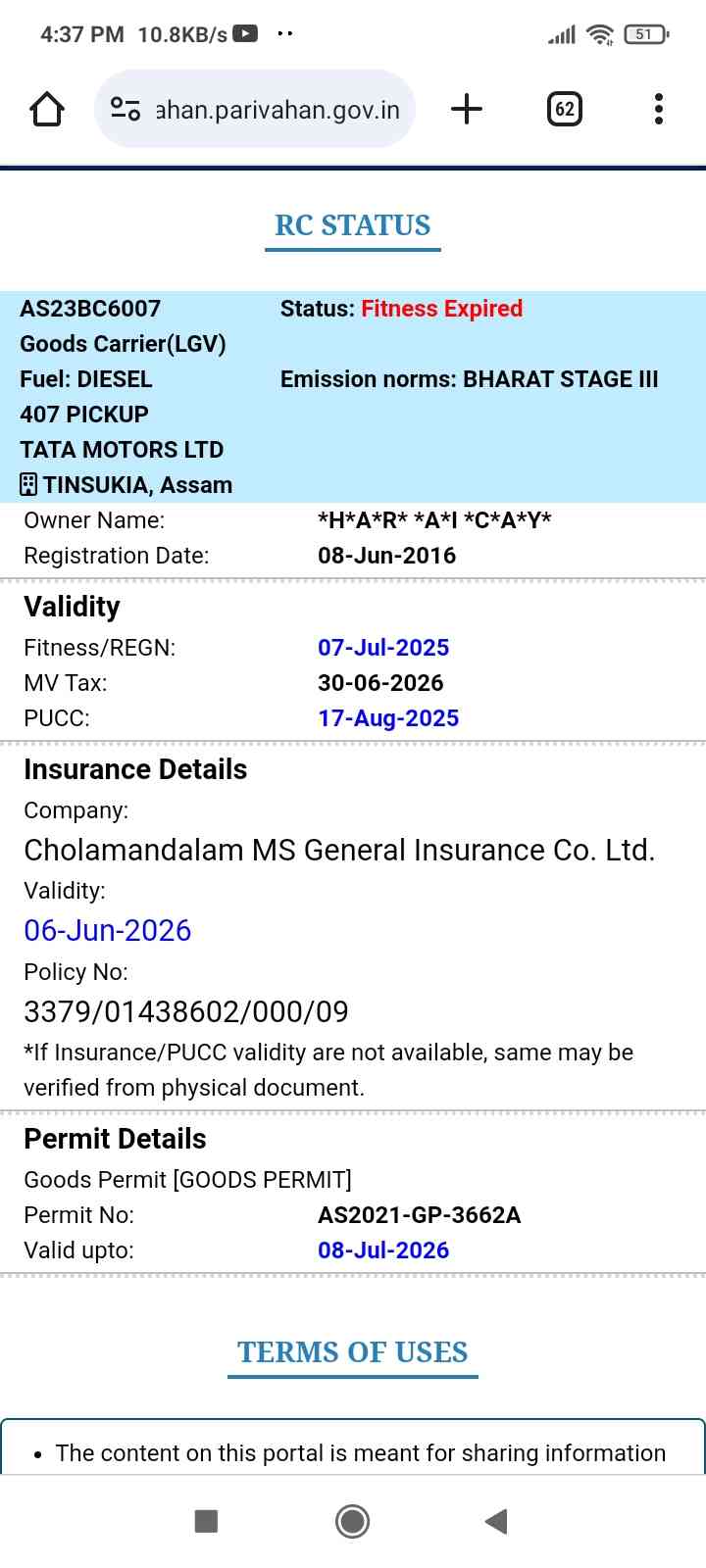Tap the parivahan.gov.in address bar
706x1568 pixels.
[x=277, y=110]
